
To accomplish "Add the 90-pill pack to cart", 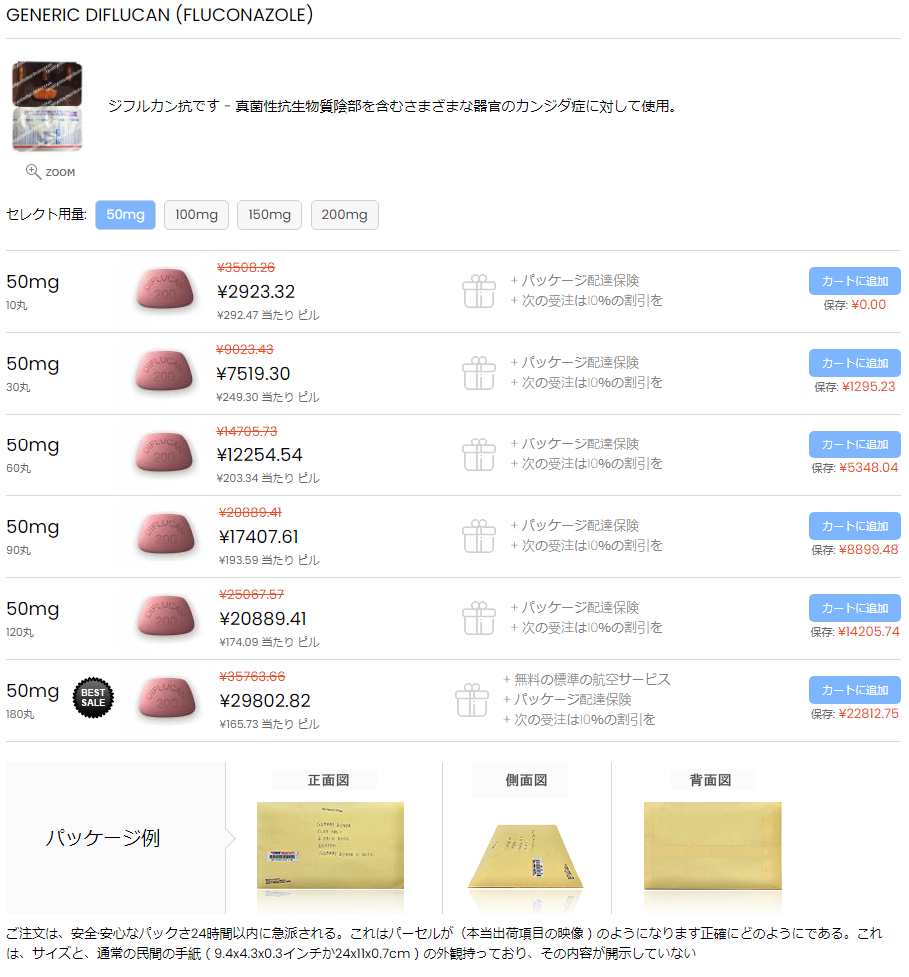I will [x=854, y=526].
